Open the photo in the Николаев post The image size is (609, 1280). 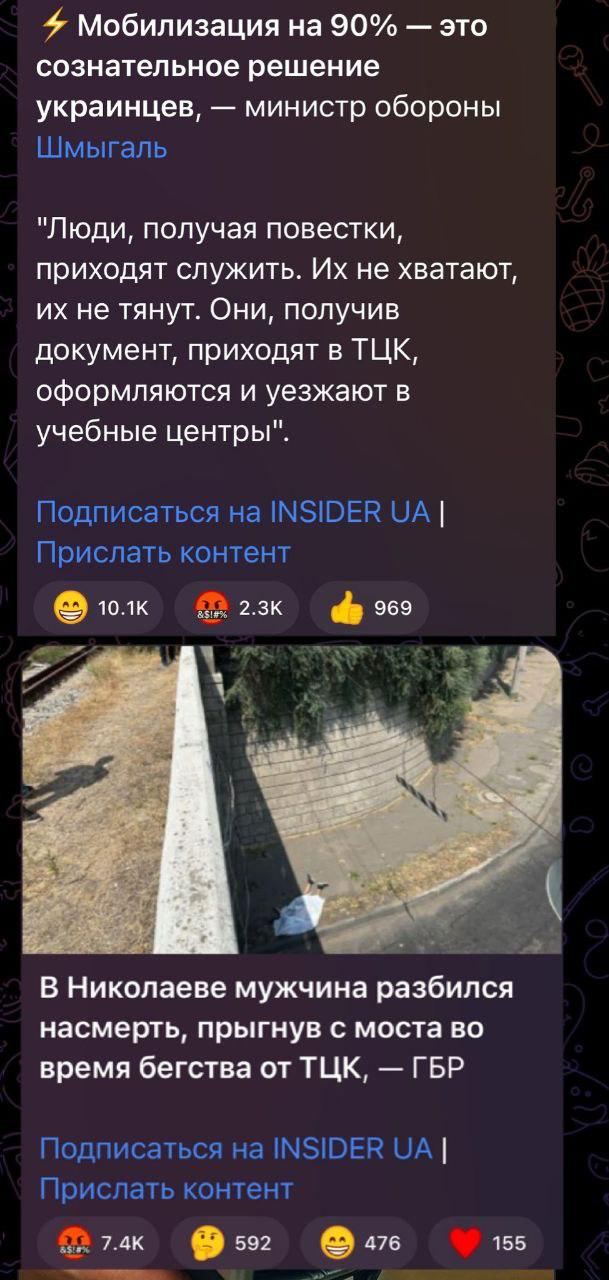point(291,798)
